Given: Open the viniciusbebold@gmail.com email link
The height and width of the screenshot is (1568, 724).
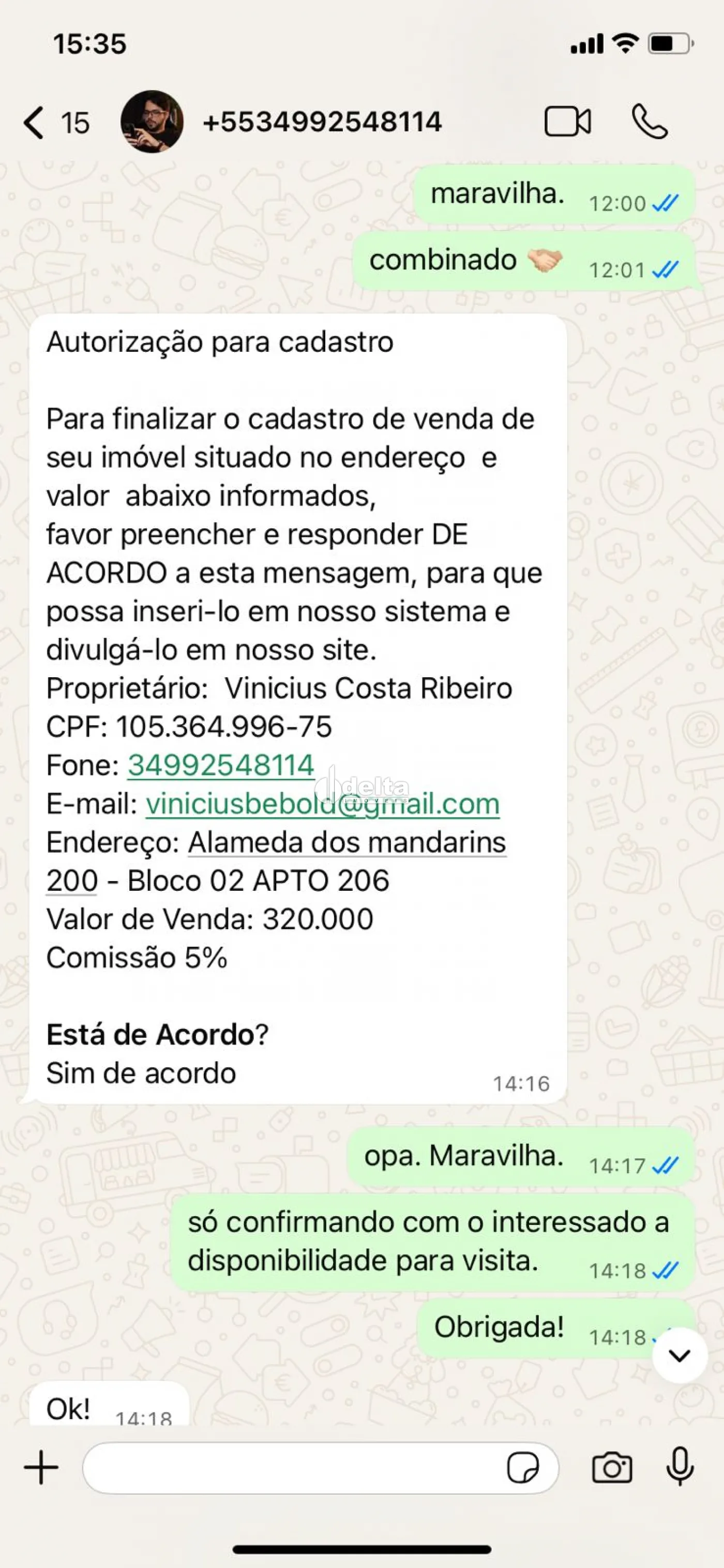Looking at the screenshot, I should coord(323,804).
